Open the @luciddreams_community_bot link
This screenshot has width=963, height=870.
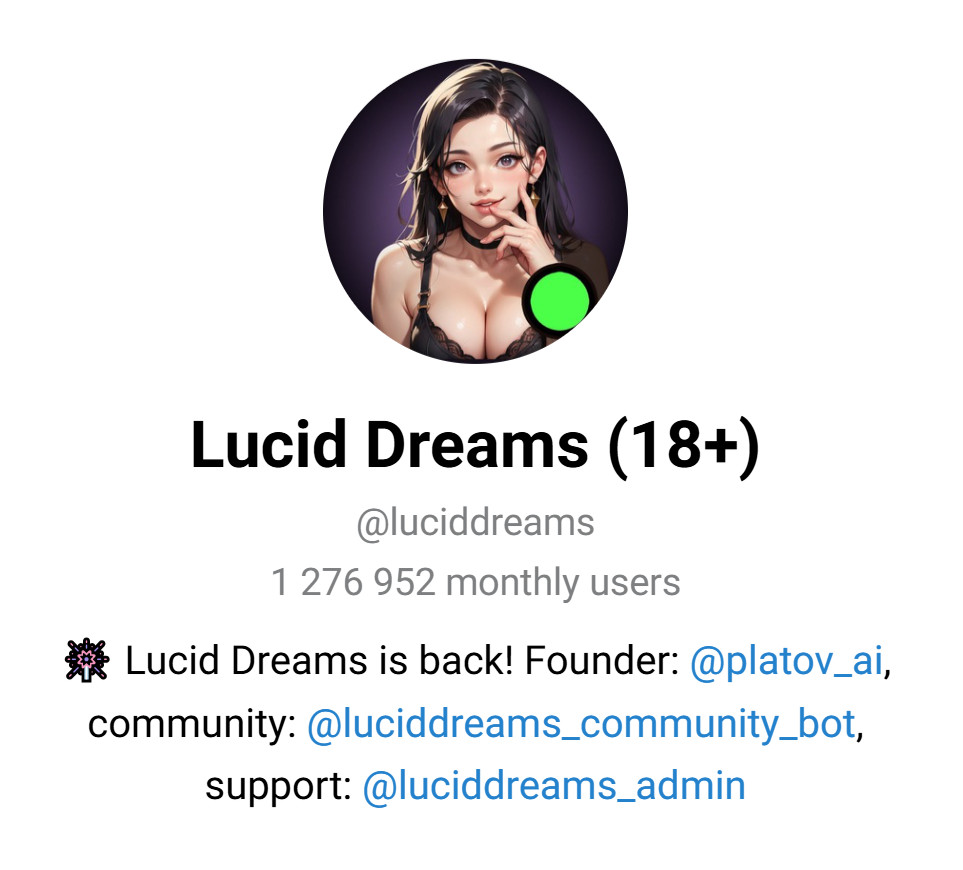click(x=580, y=725)
